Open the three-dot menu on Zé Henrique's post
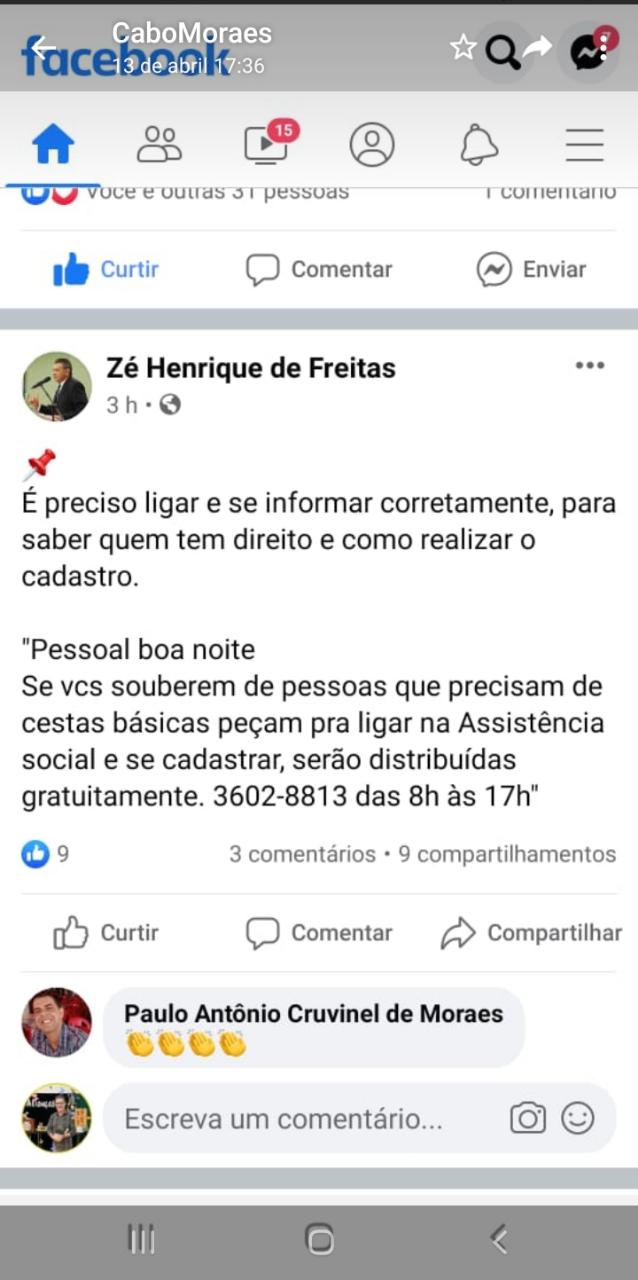This screenshot has width=638, height=1280. click(590, 366)
